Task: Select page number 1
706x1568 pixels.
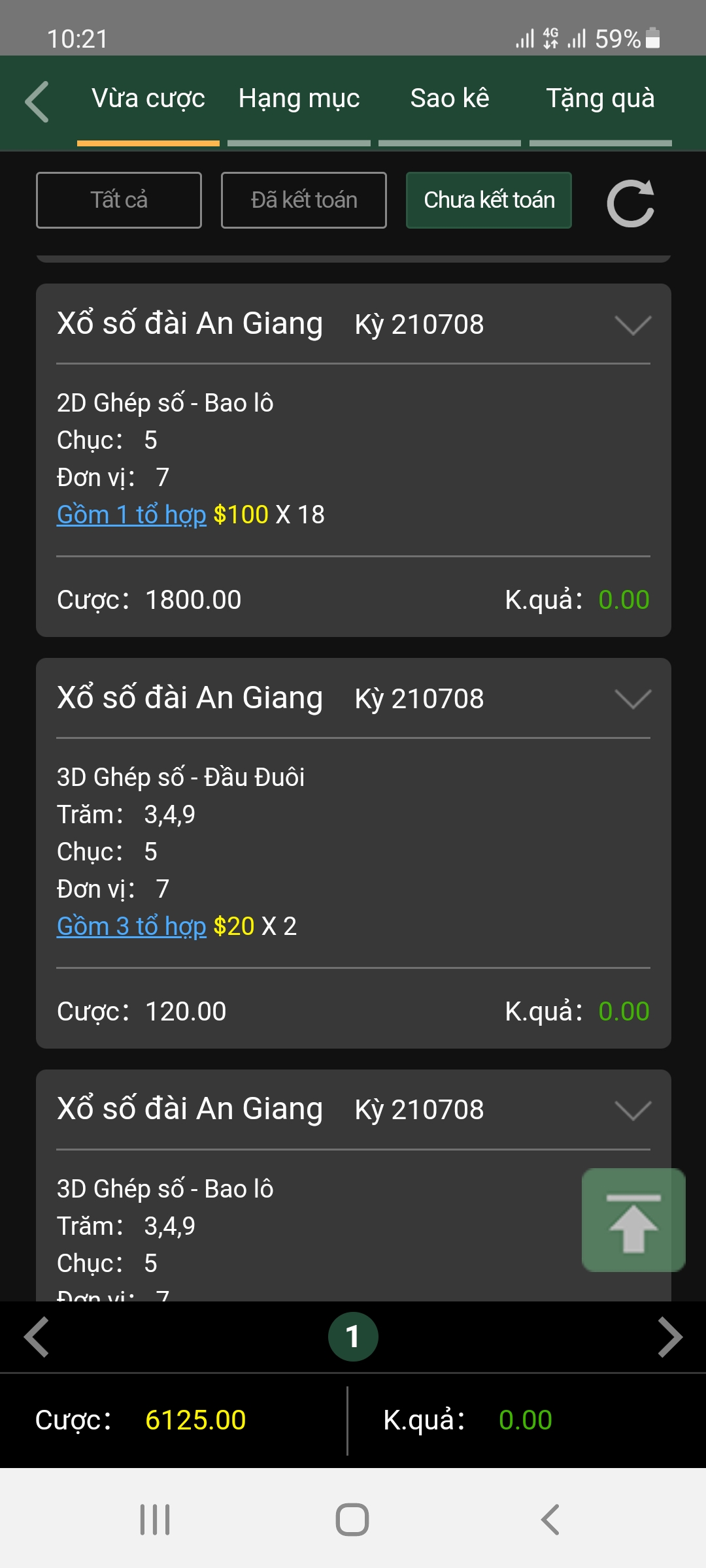Action: (353, 1337)
